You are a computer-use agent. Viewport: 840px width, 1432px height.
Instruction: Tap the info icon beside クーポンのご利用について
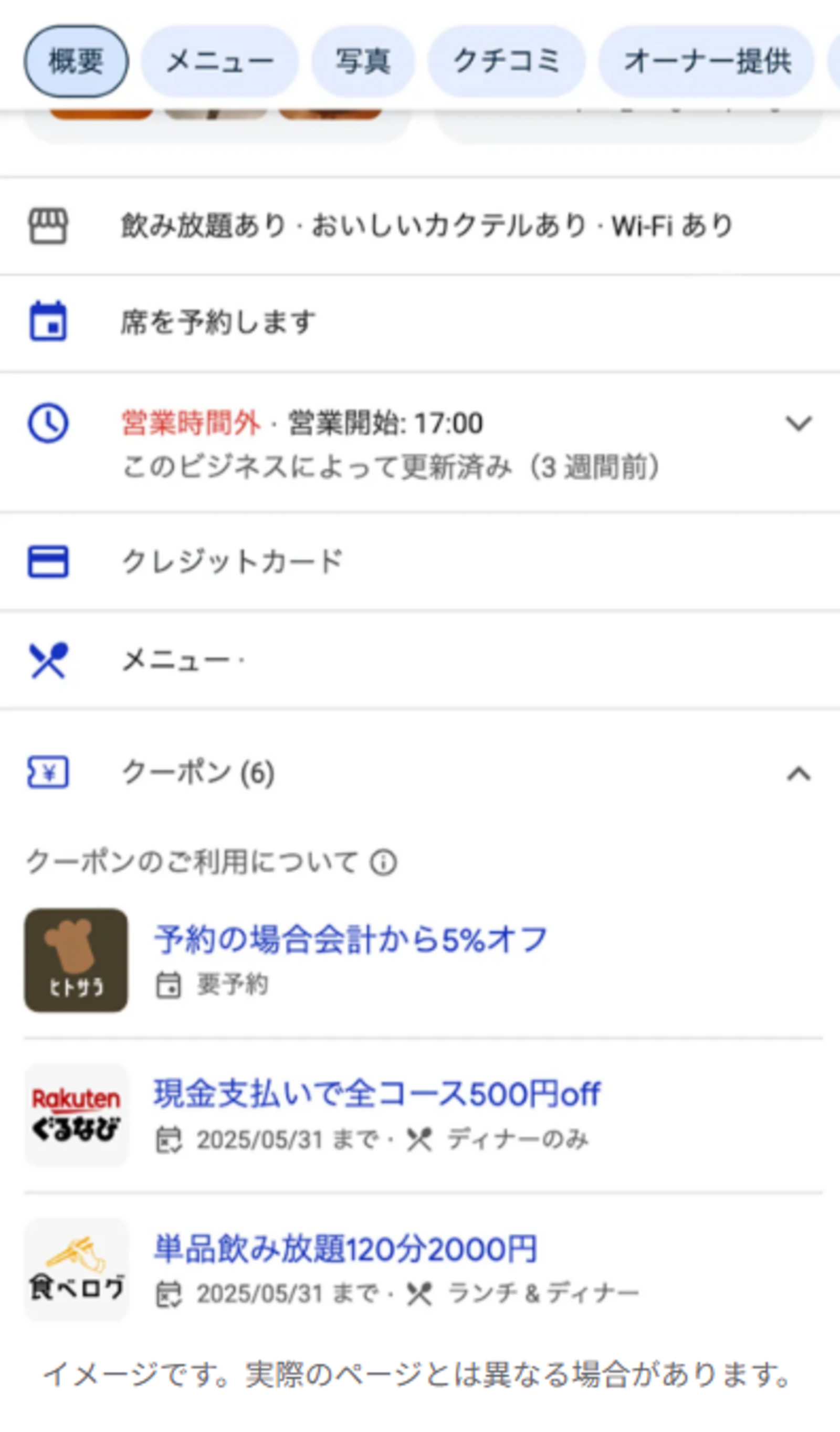[x=383, y=863]
